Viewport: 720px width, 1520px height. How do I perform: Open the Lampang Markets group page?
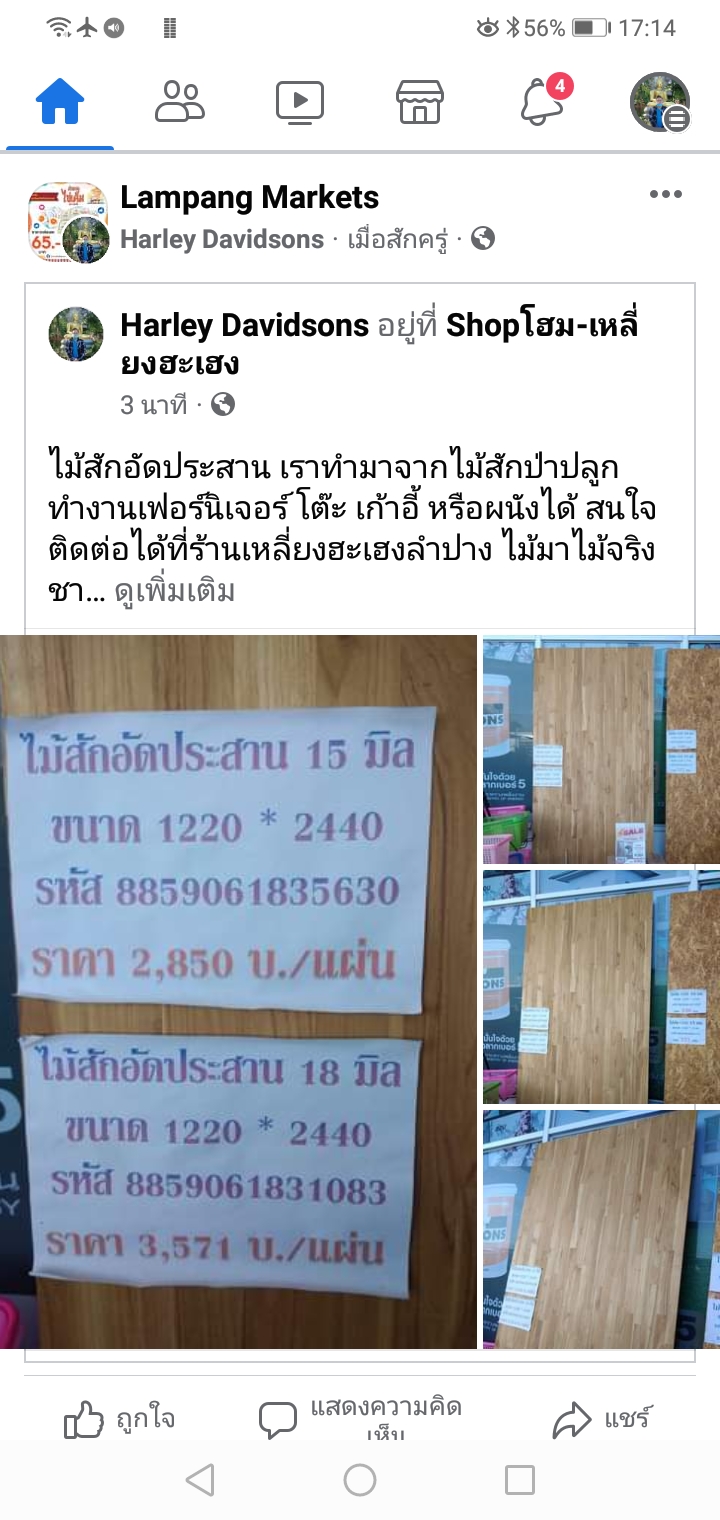click(x=250, y=197)
